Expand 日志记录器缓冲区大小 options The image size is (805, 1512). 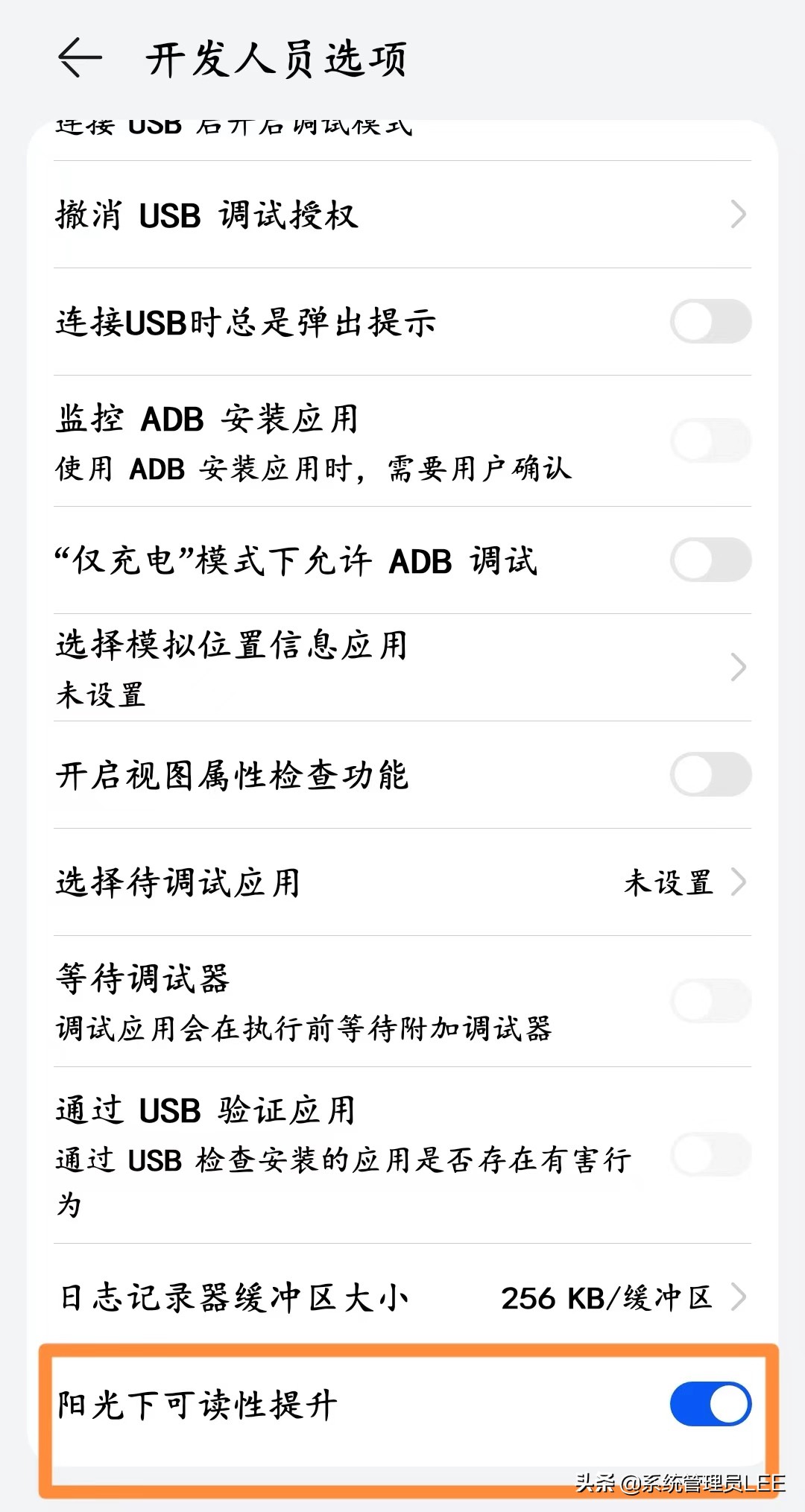click(x=739, y=1297)
